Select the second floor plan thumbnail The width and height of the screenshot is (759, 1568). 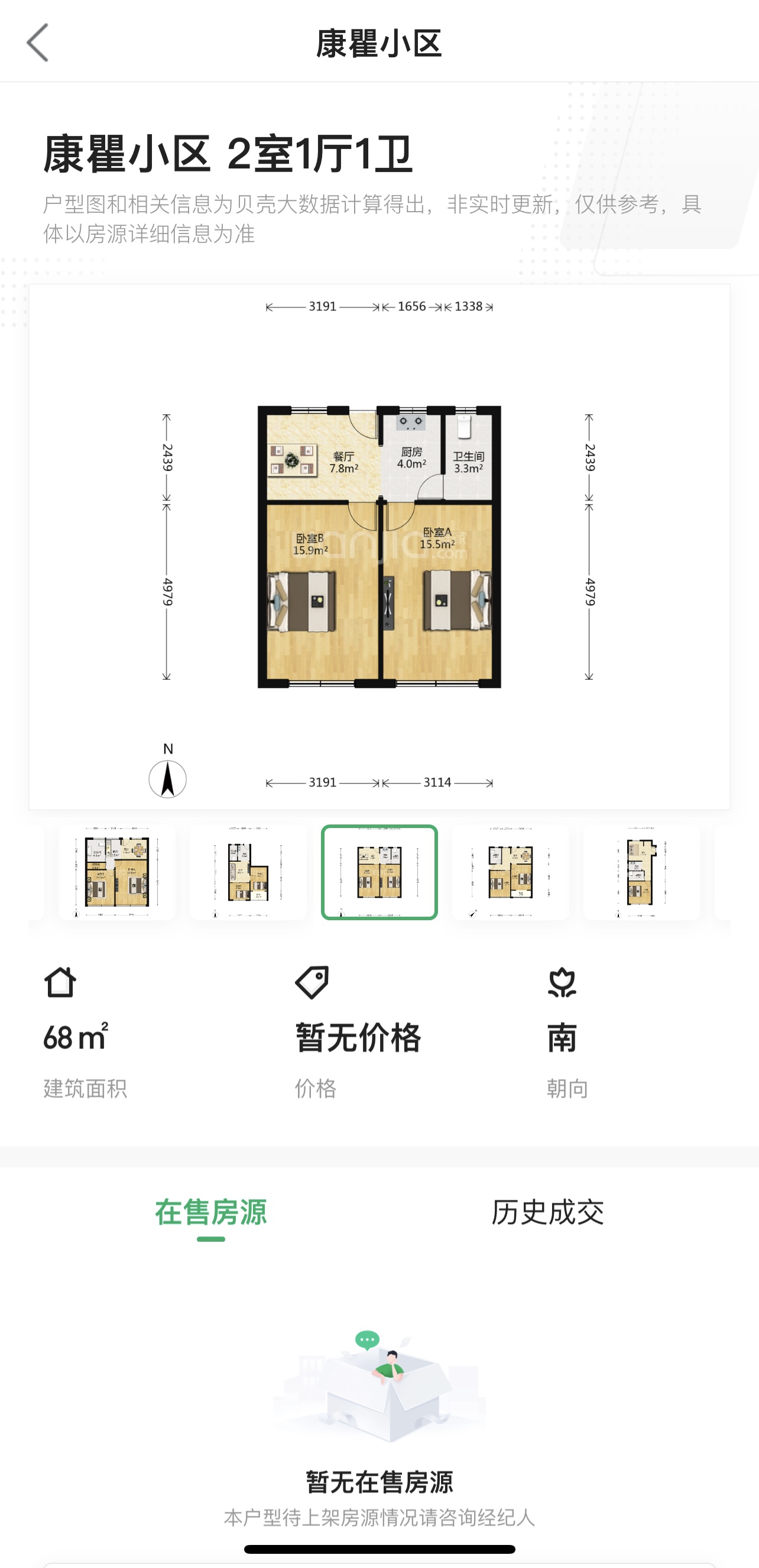click(248, 872)
